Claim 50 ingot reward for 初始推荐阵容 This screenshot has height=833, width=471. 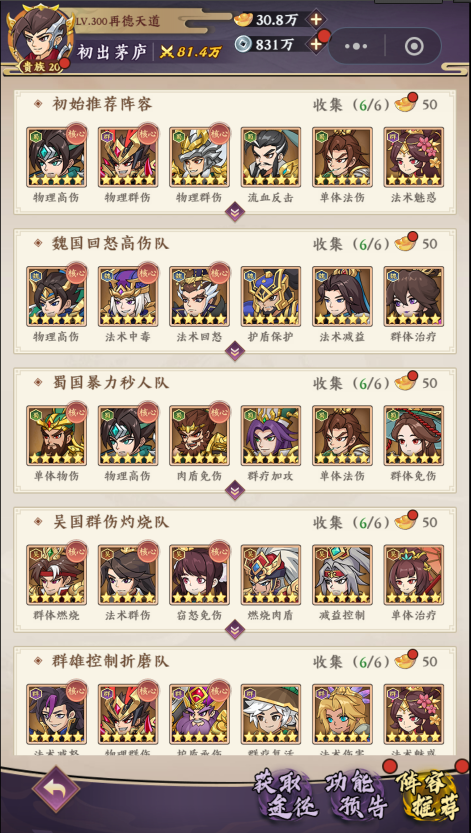[406, 104]
